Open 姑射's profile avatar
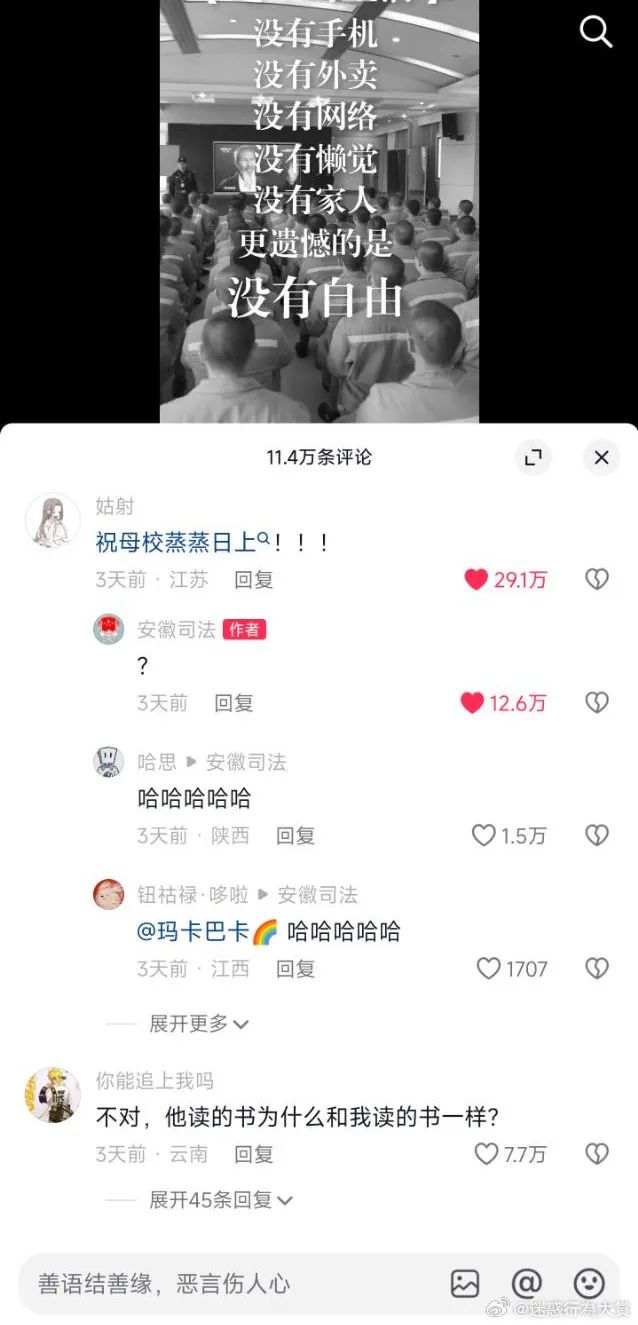 52,521
